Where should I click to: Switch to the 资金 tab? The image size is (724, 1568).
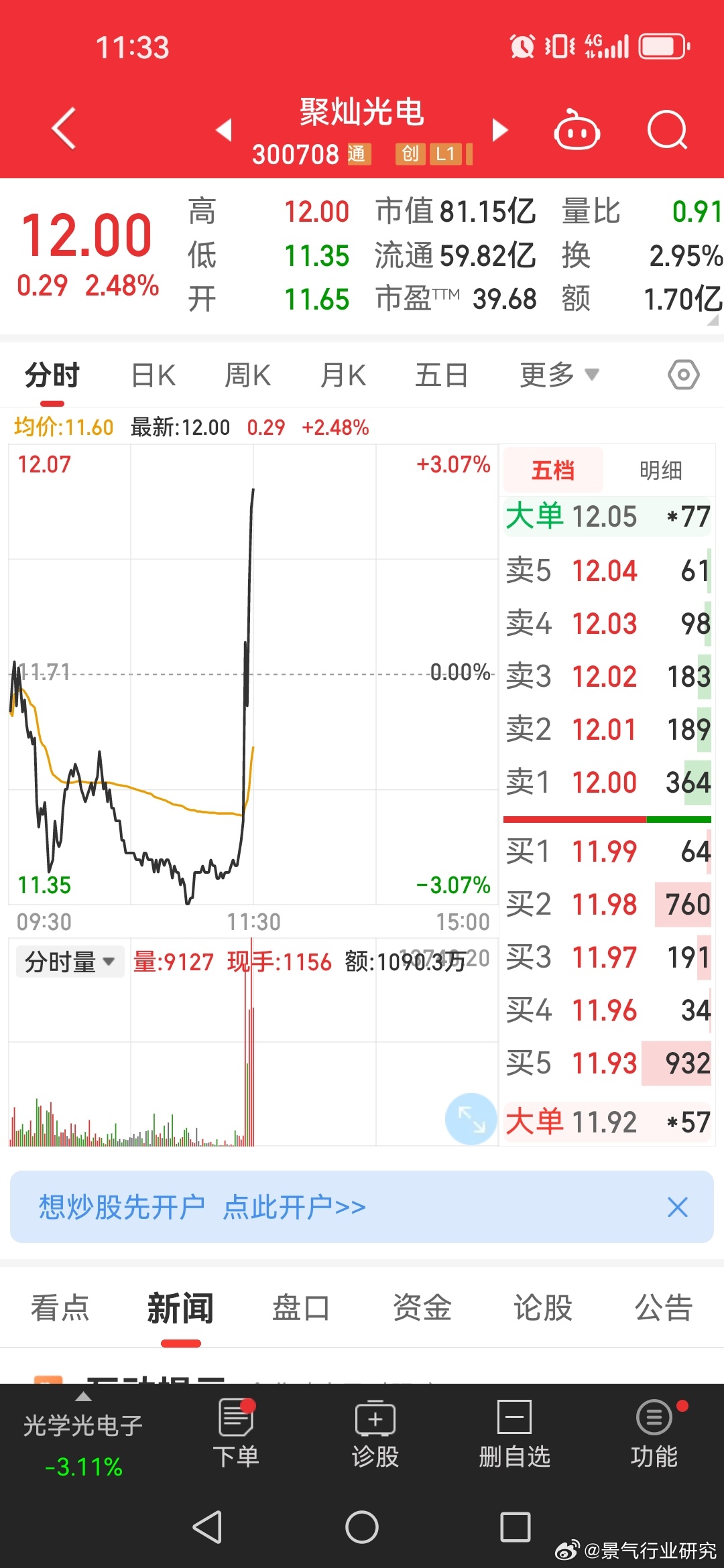[x=422, y=1307]
